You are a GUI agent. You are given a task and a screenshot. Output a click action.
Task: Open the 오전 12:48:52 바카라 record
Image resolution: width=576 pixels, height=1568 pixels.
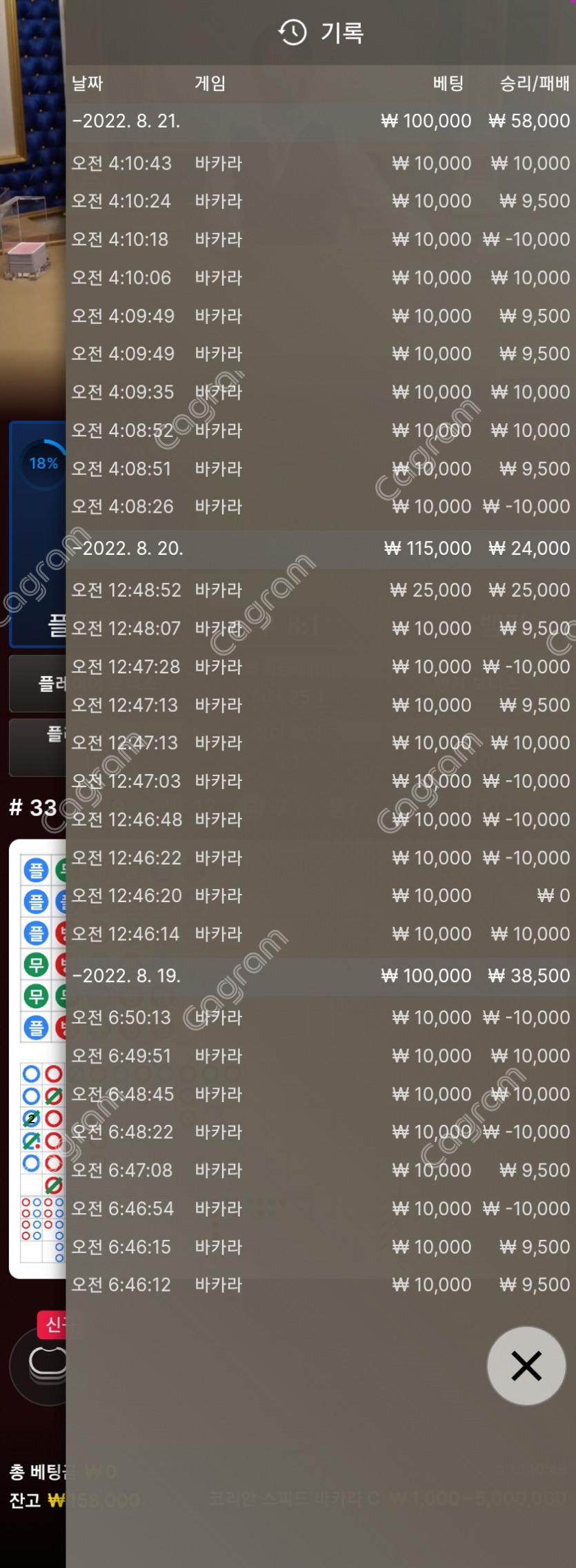[320, 591]
